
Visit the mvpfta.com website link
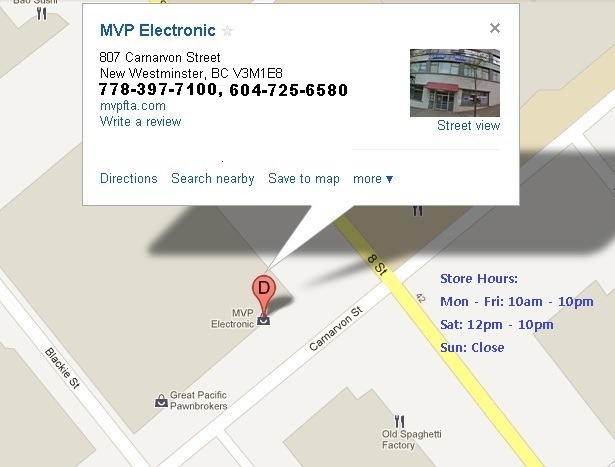click(x=132, y=106)
